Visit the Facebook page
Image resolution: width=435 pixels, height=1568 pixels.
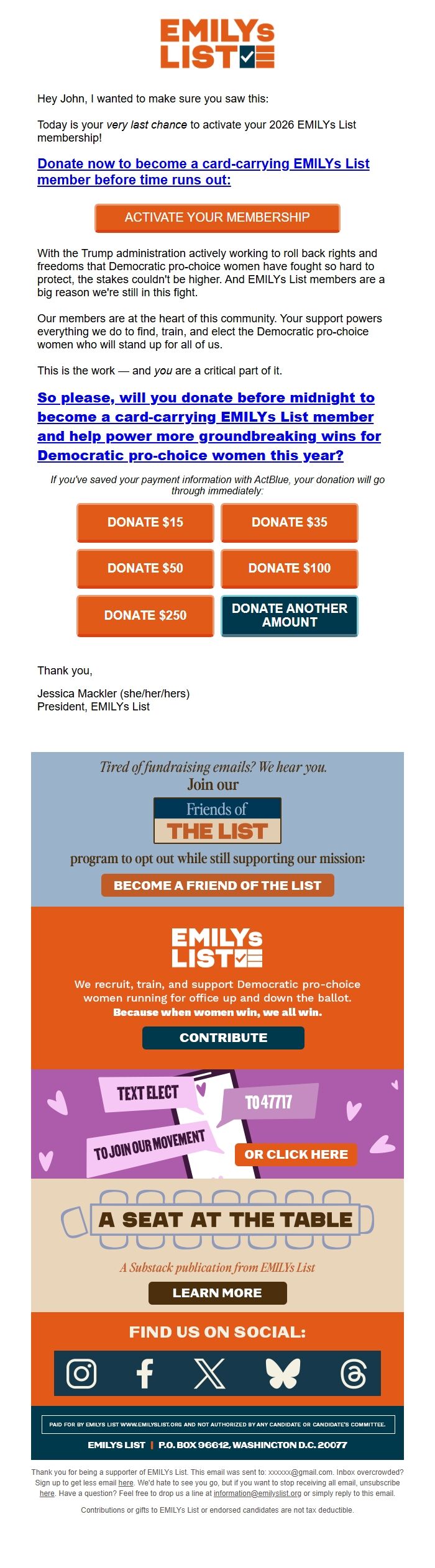click(x=145, y=1373)
